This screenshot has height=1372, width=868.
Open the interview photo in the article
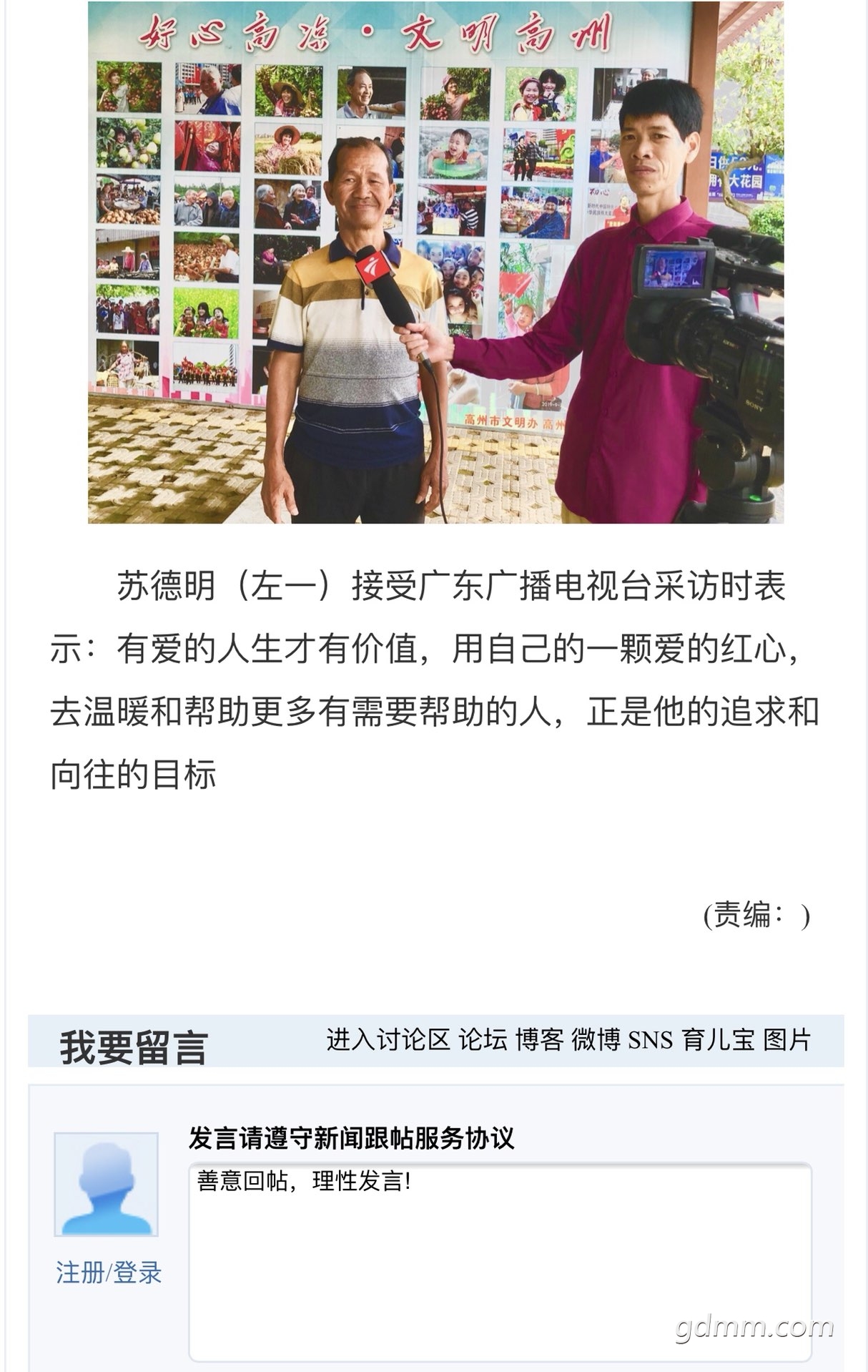[x=435, y=263]
